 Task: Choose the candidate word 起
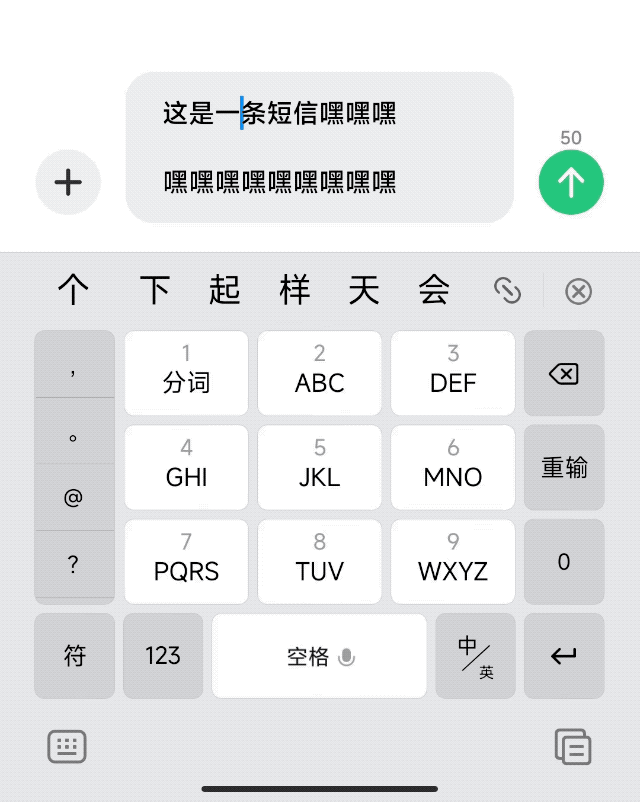point(225,289)
